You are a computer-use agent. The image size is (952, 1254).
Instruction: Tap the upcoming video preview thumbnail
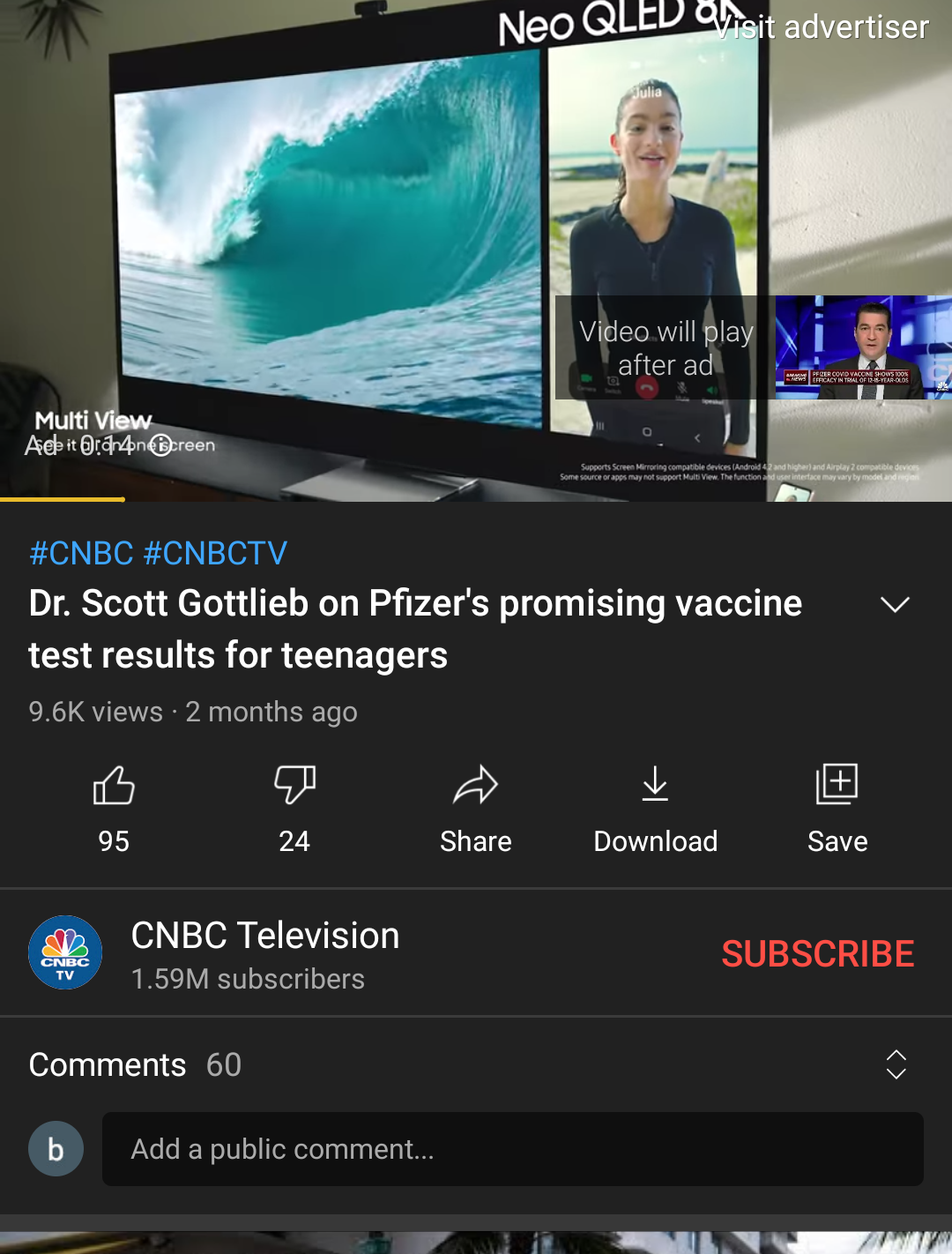pyautogui.click(x=863, y=347)
